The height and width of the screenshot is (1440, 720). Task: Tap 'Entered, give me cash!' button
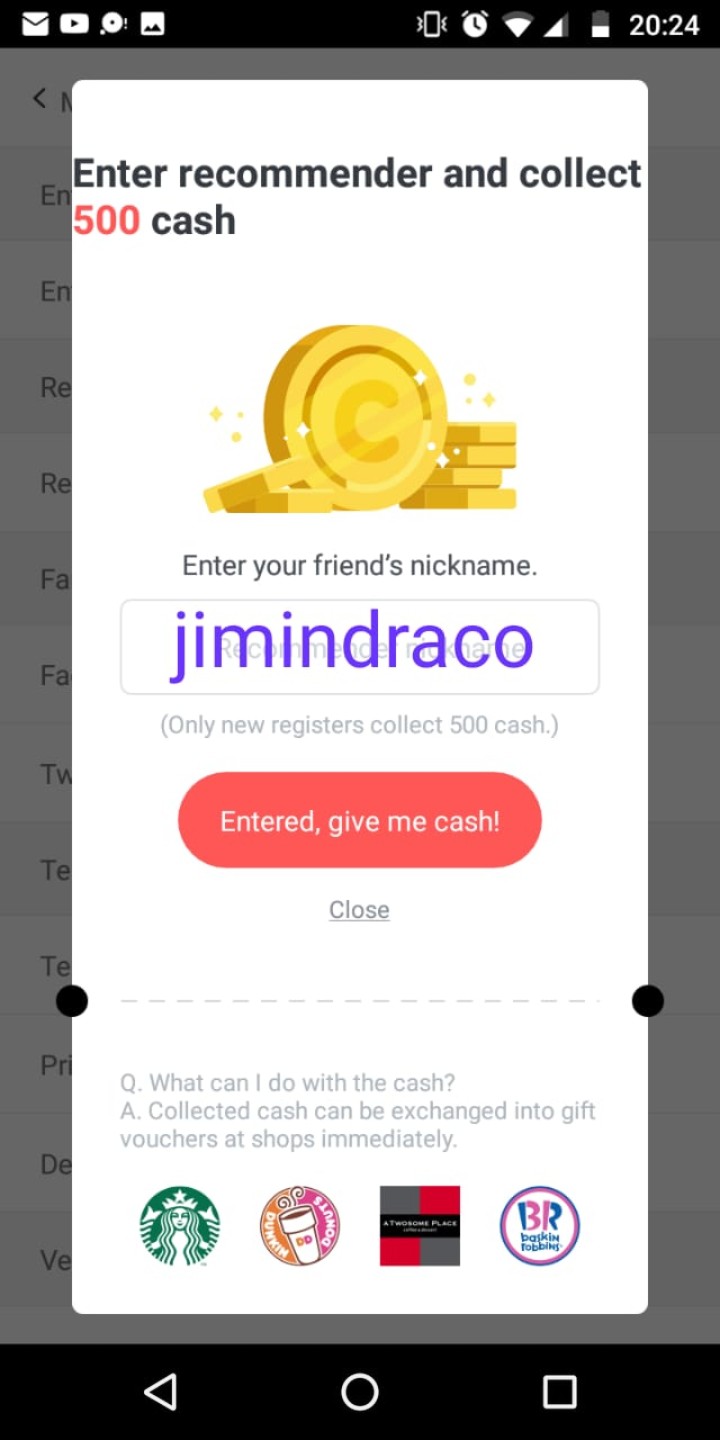[359, 820]
